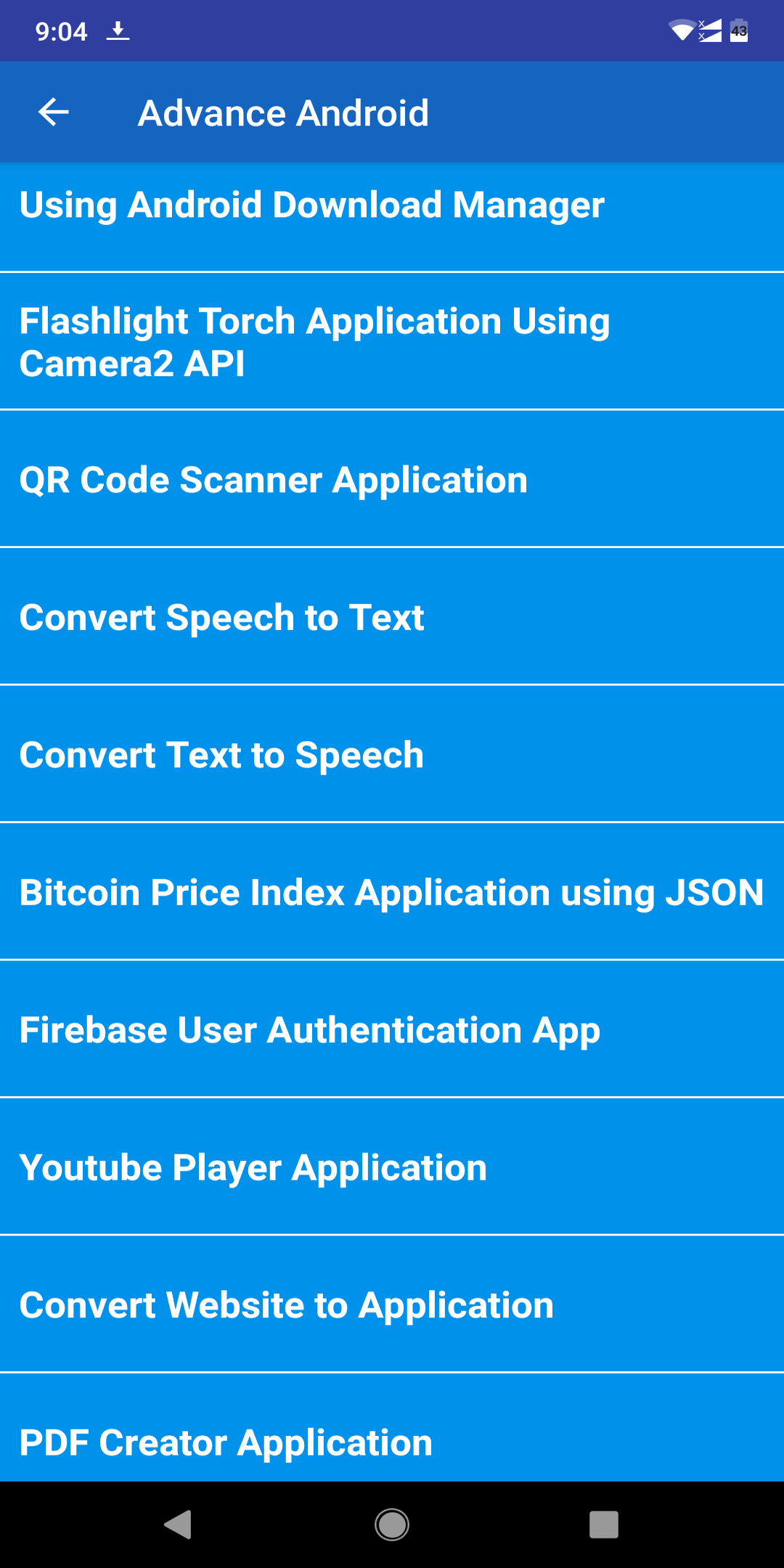Screen dimensions: 784x1568
Task: Go back using the app bar arrow
Action: tap(54, 113)
